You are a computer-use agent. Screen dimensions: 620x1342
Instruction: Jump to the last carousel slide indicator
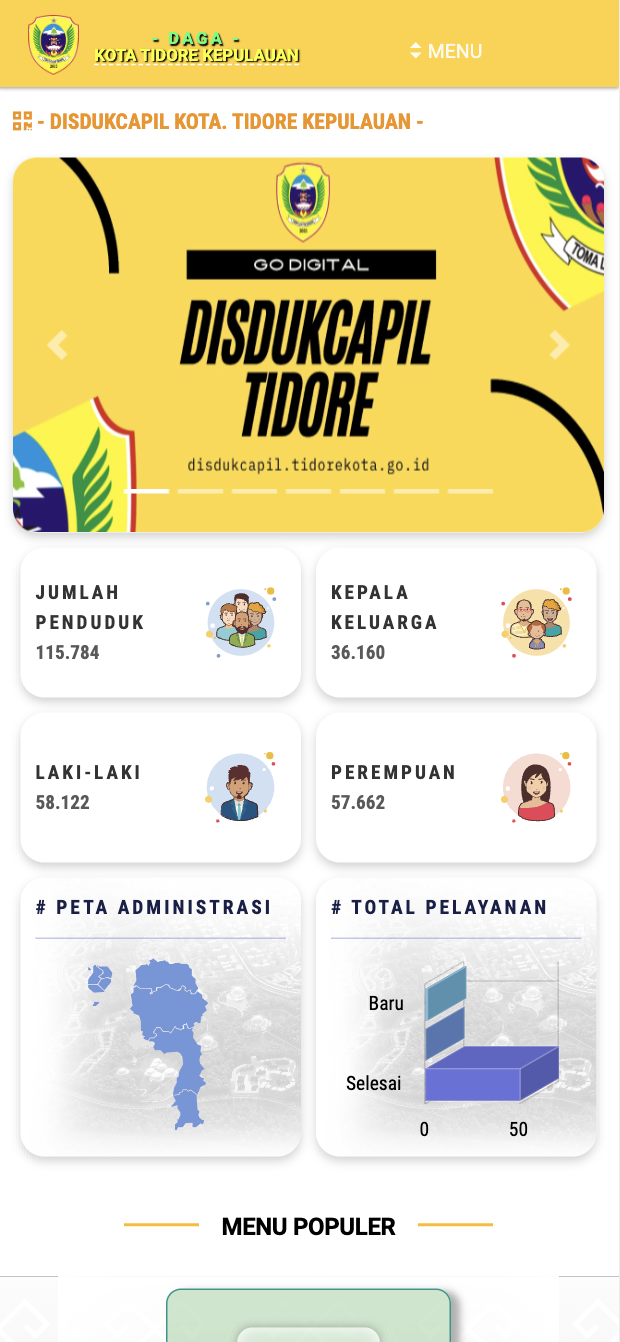pyautogui.click(x=470, y=491)
